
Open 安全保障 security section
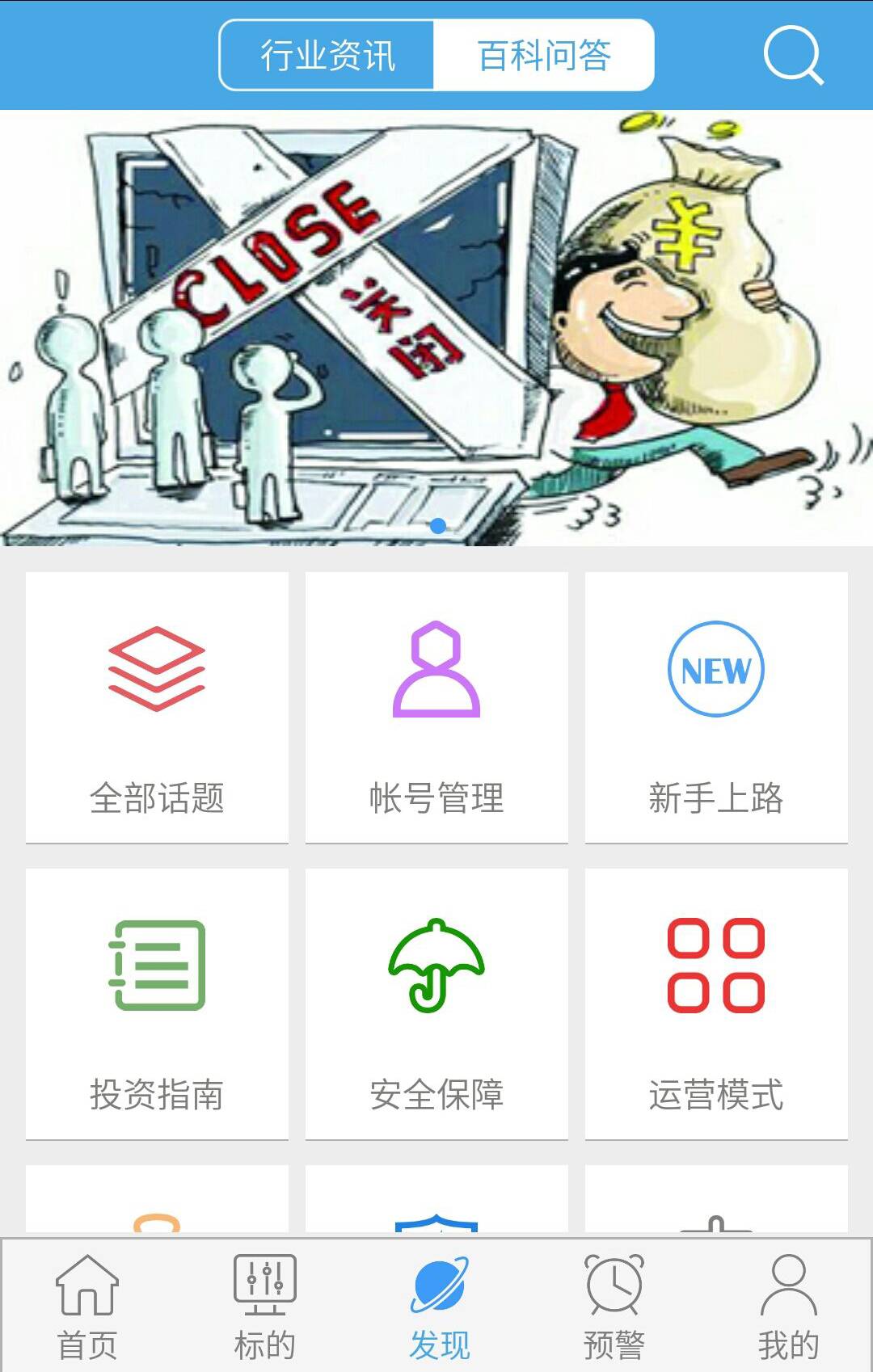coord(436,1004)
